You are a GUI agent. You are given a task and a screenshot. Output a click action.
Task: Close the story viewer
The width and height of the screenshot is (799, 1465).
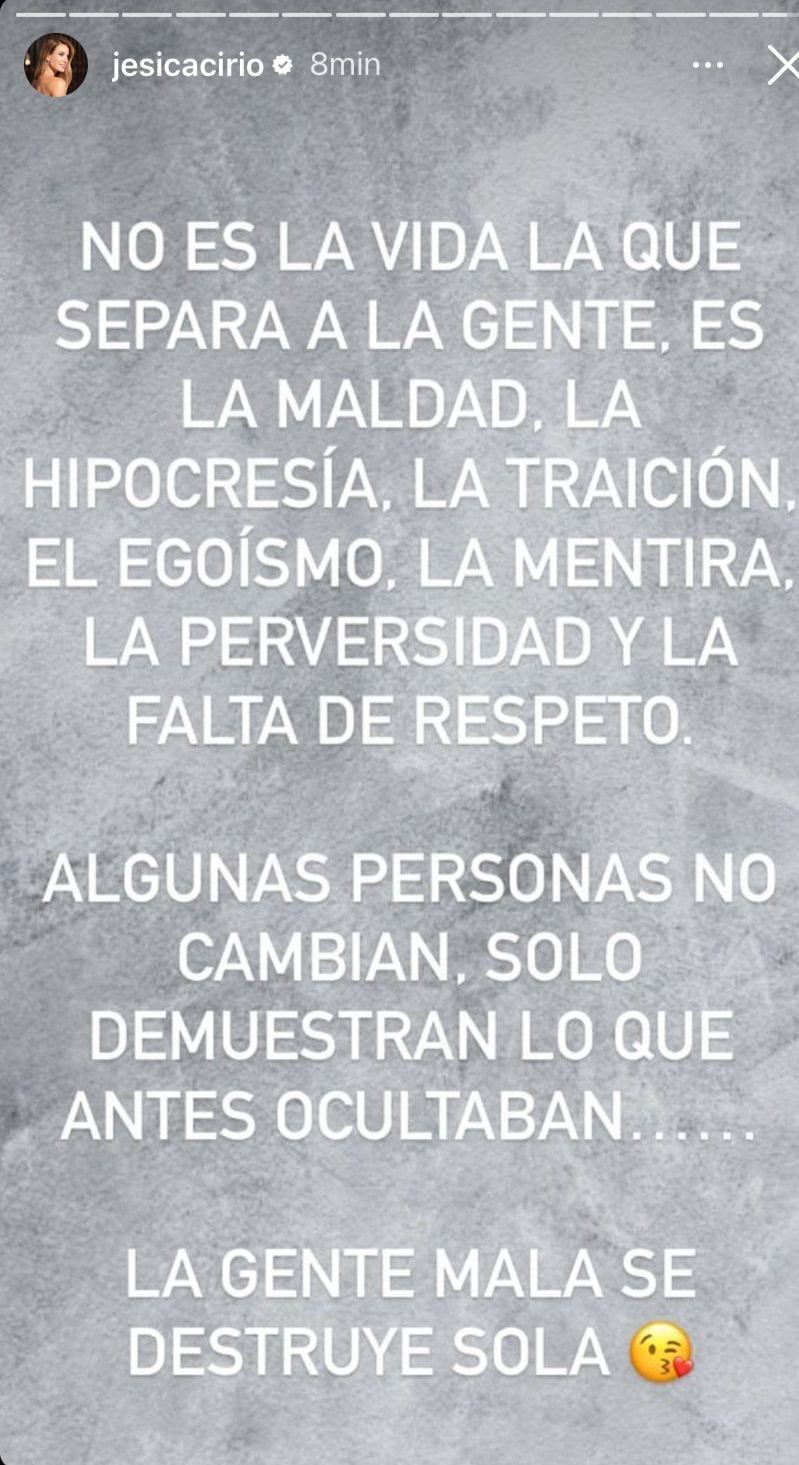click(x=782, y=66)
